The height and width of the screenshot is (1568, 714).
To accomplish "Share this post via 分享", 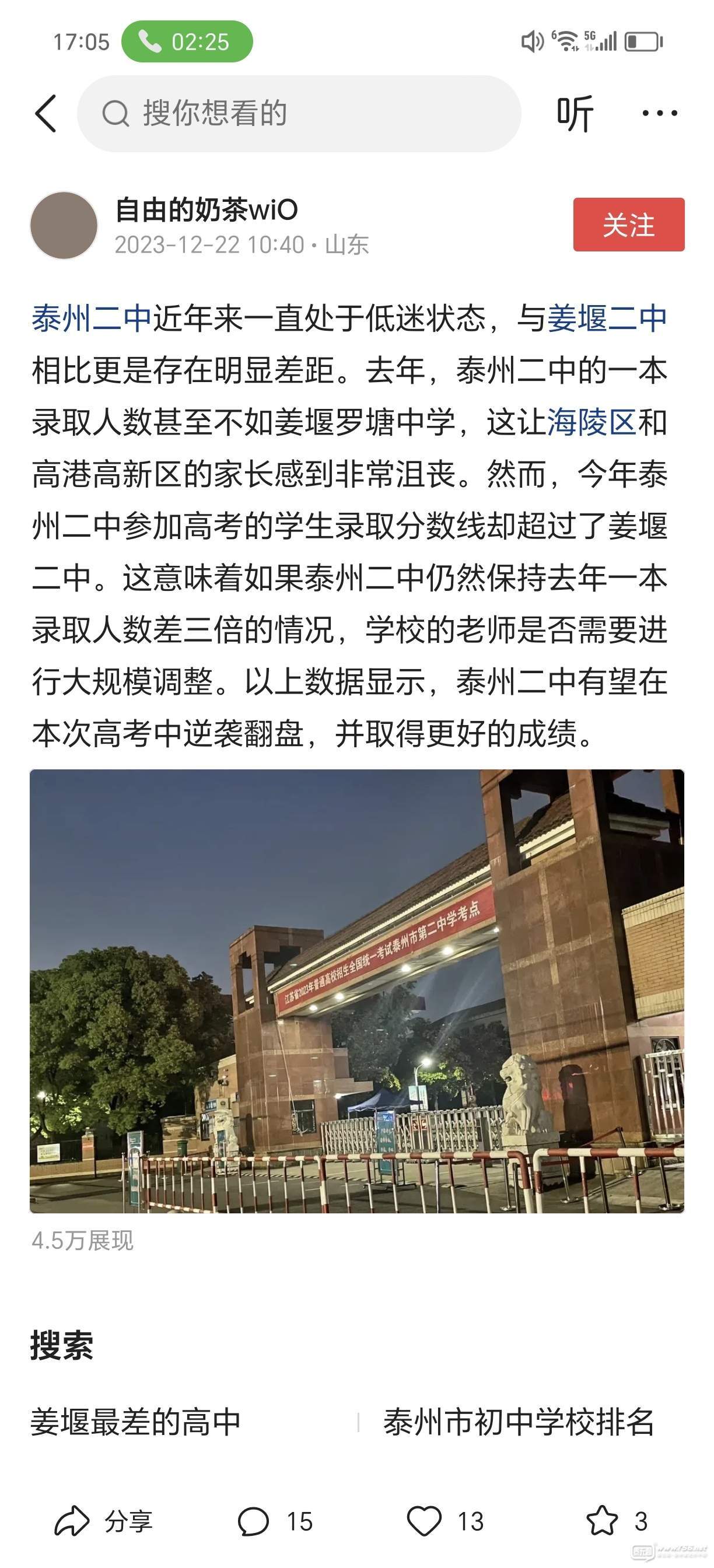I will (103, 1522).
